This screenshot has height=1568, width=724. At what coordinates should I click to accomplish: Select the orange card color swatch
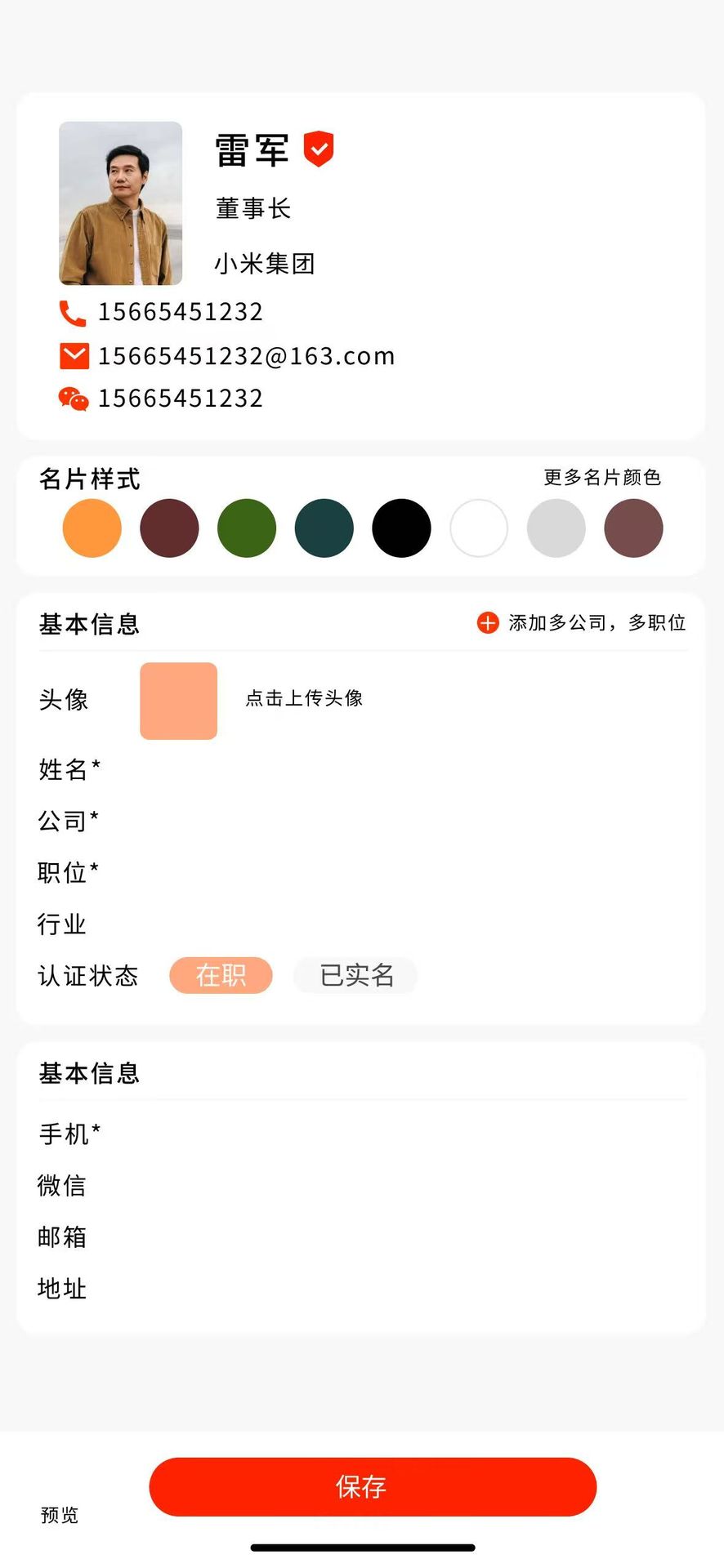(x=92, y=528)
